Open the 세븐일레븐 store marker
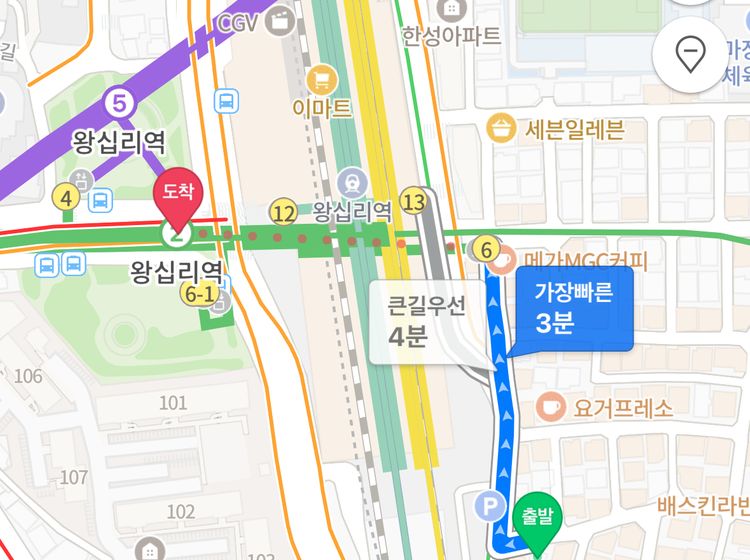Viewport: 750px width, 560px height. click(500, 128)
